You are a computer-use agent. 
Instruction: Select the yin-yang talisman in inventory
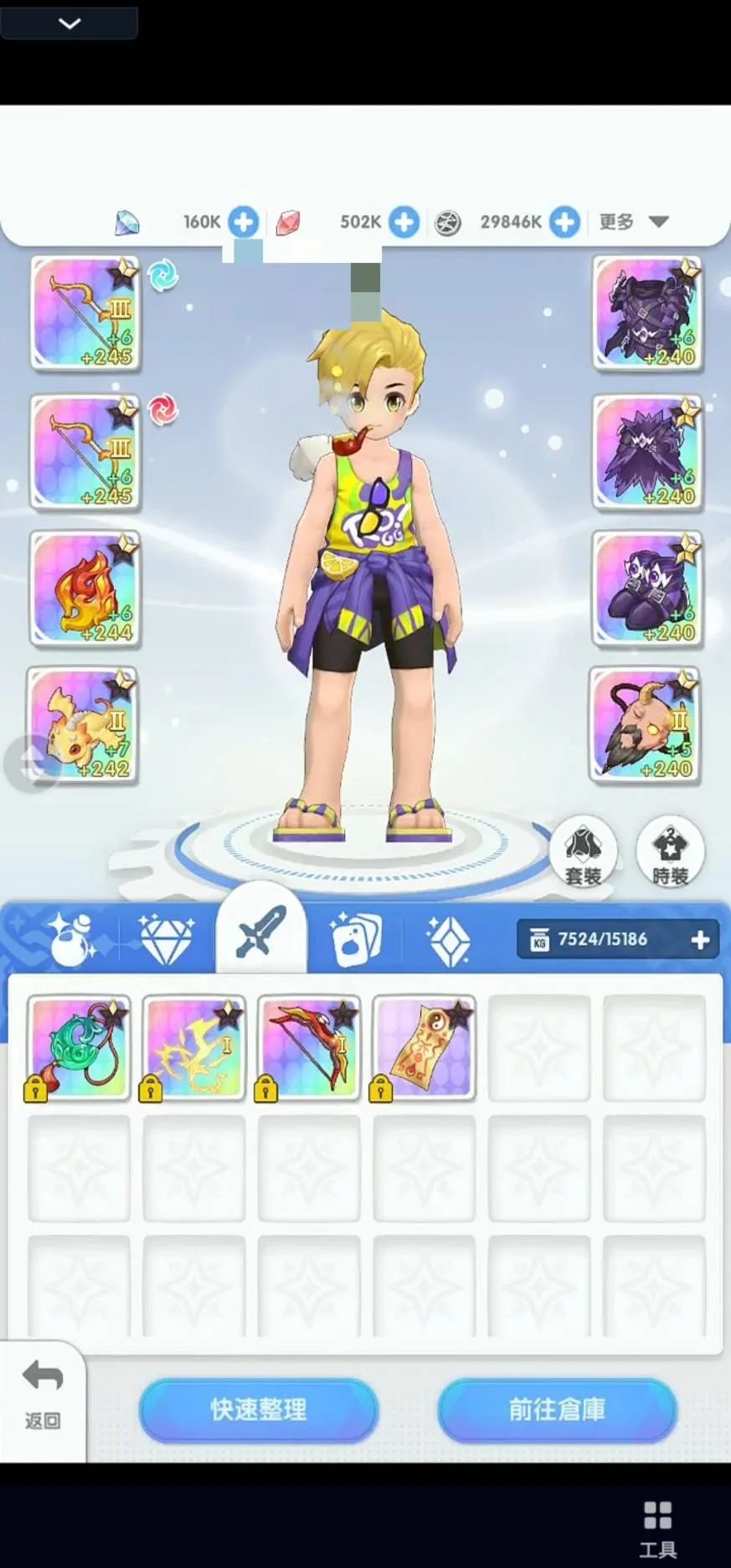click(425, 1048)
